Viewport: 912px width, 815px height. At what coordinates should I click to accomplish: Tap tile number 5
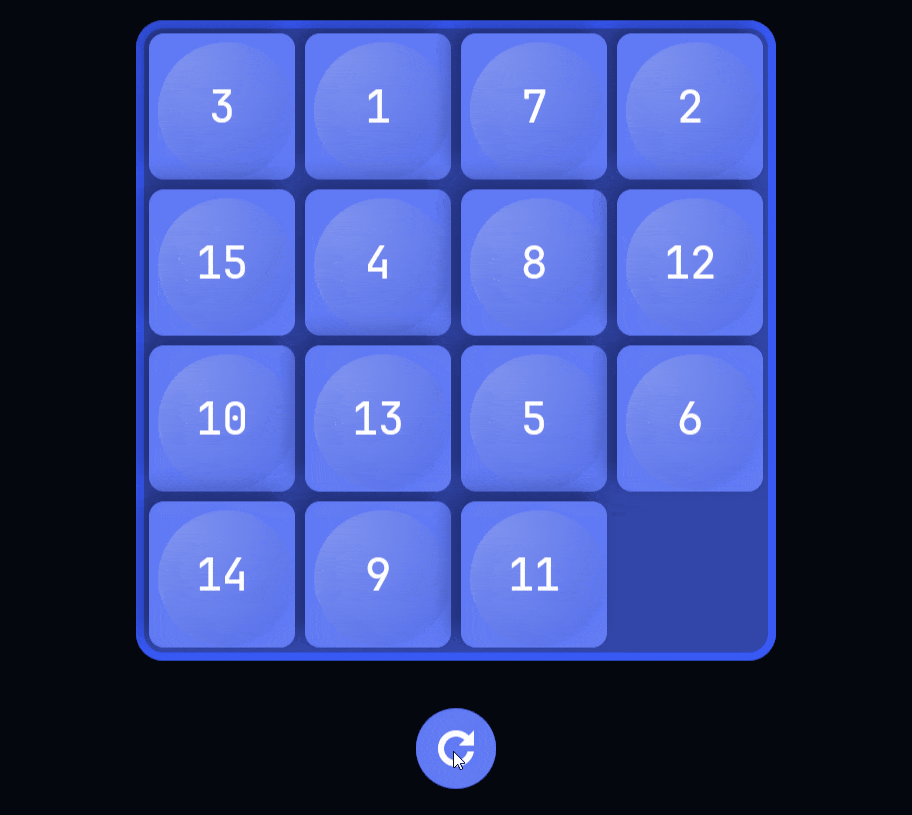point(534,418)
